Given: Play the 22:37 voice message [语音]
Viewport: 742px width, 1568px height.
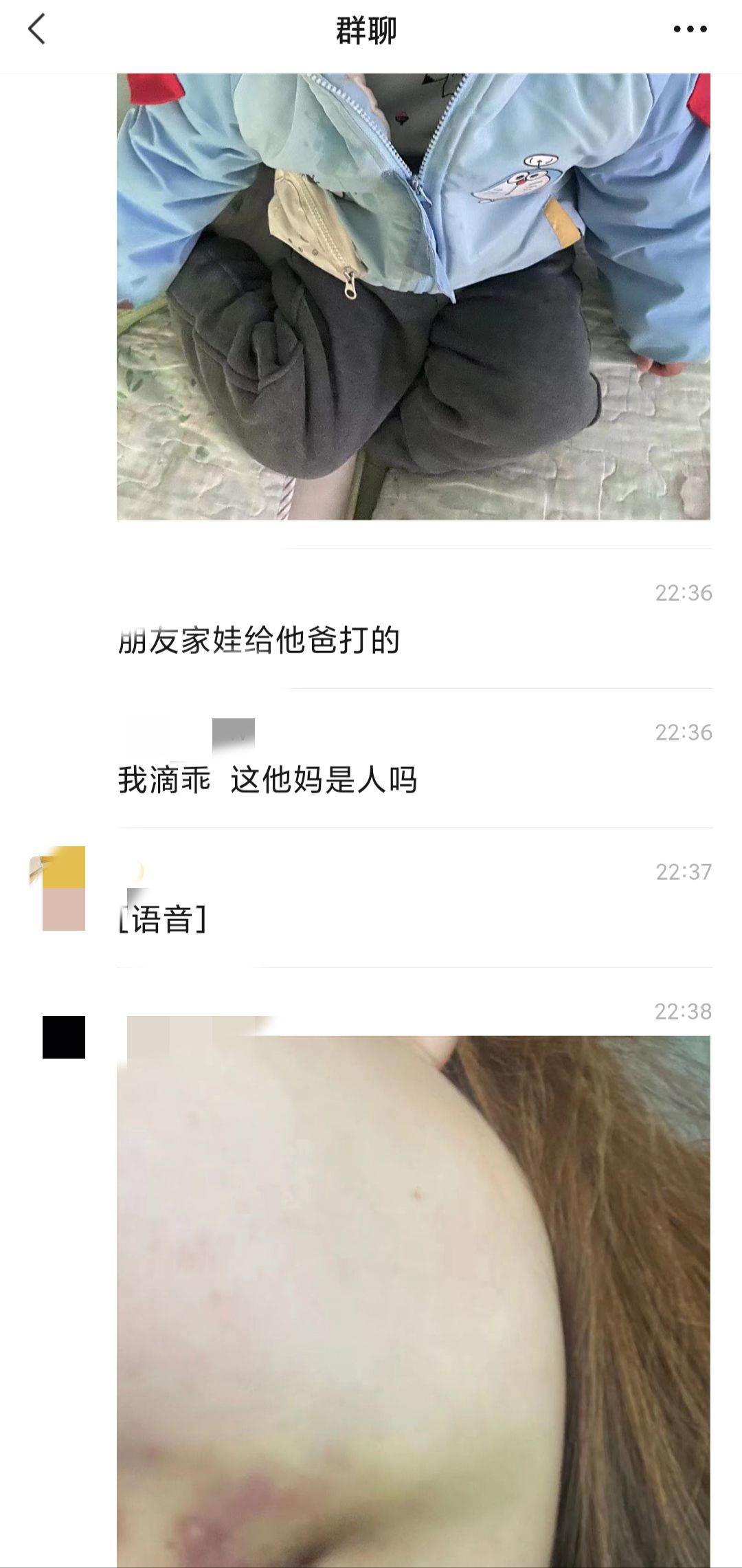Looking at the screenshot, I should tap(163, 918).
